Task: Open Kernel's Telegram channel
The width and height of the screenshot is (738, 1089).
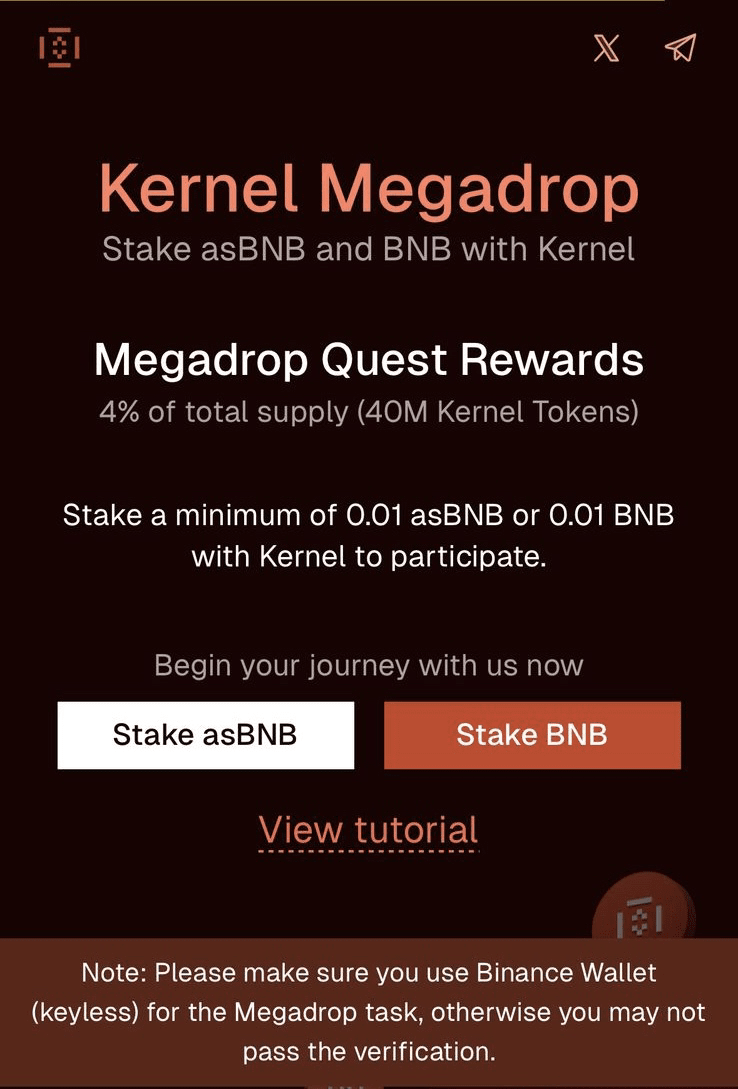Action: tap(680, 48)
